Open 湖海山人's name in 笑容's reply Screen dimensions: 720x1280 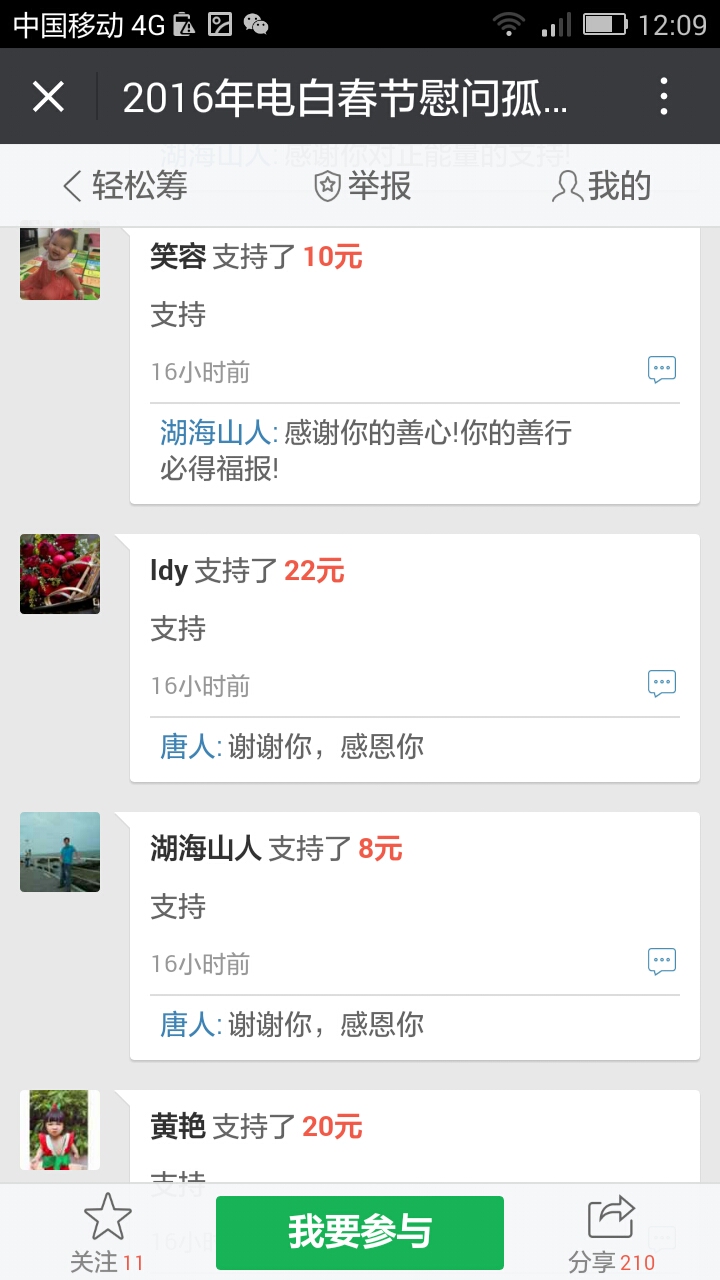[215, 433]
